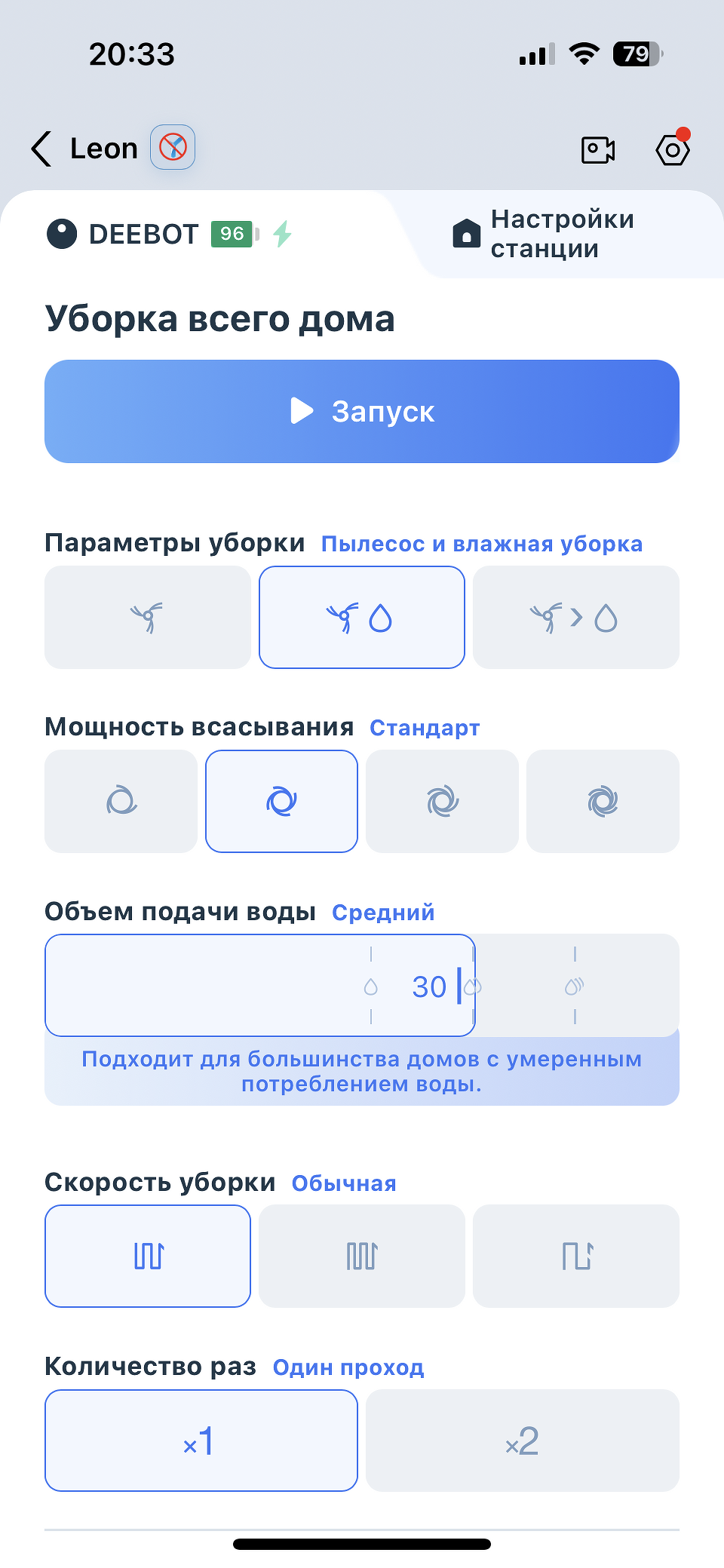Choose vacuum then mop mode
Viewport: 724px width, 1568px height.
point(575,617)
